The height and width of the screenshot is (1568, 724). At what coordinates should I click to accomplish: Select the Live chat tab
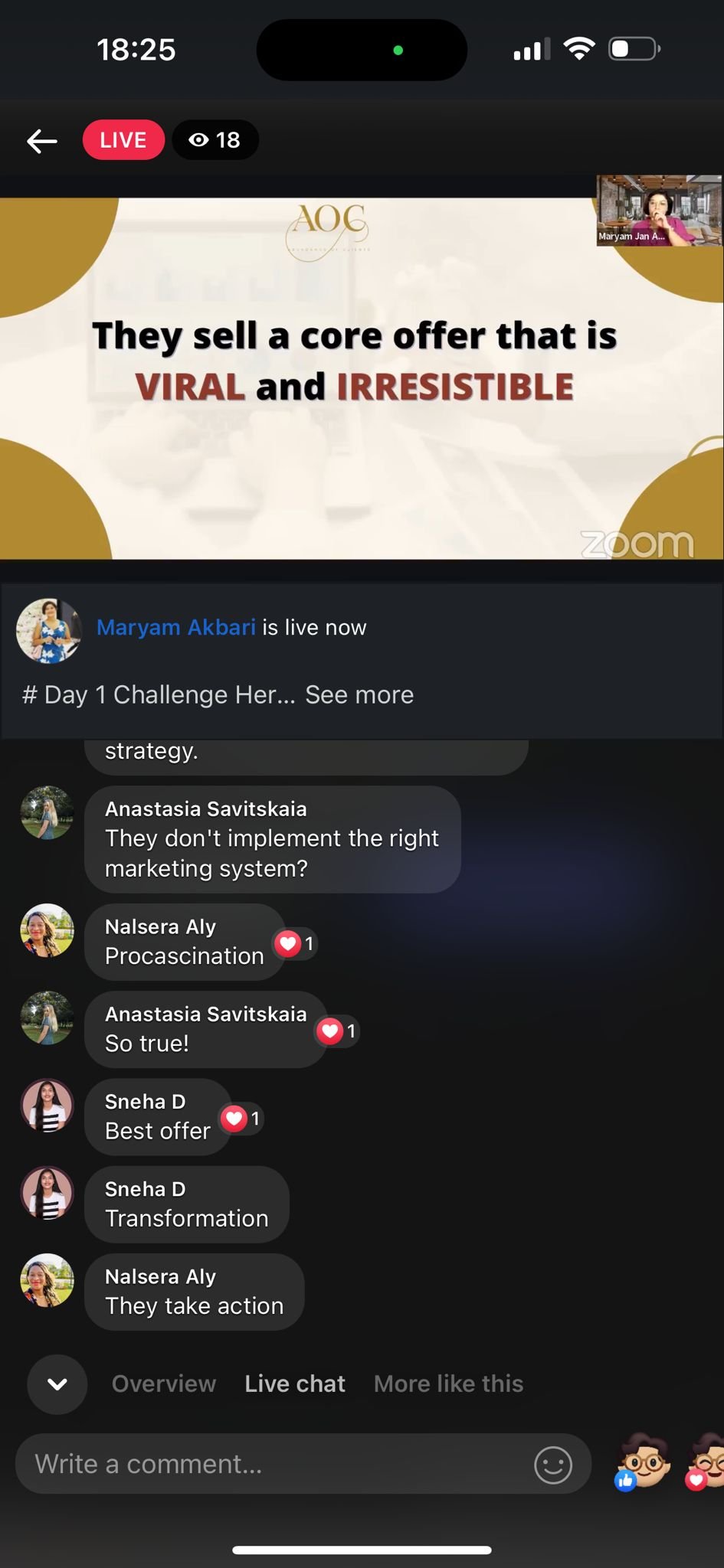[x=295, y=1383]
